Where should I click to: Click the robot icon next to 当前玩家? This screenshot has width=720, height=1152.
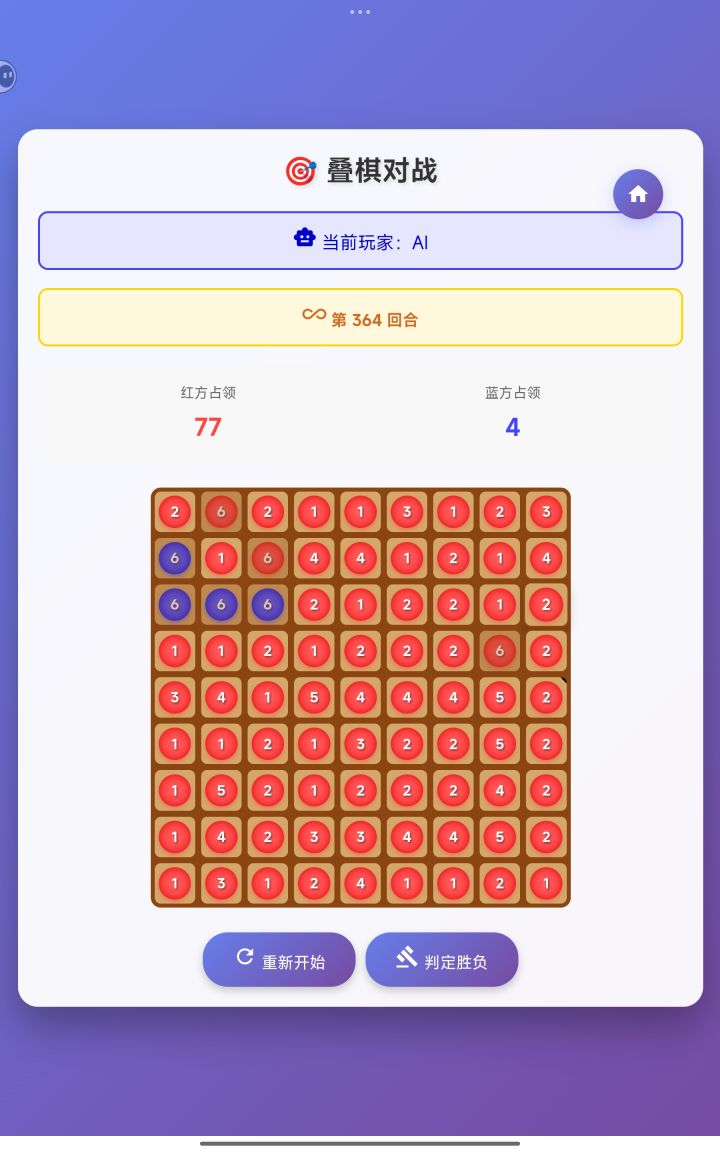(305, 239)
